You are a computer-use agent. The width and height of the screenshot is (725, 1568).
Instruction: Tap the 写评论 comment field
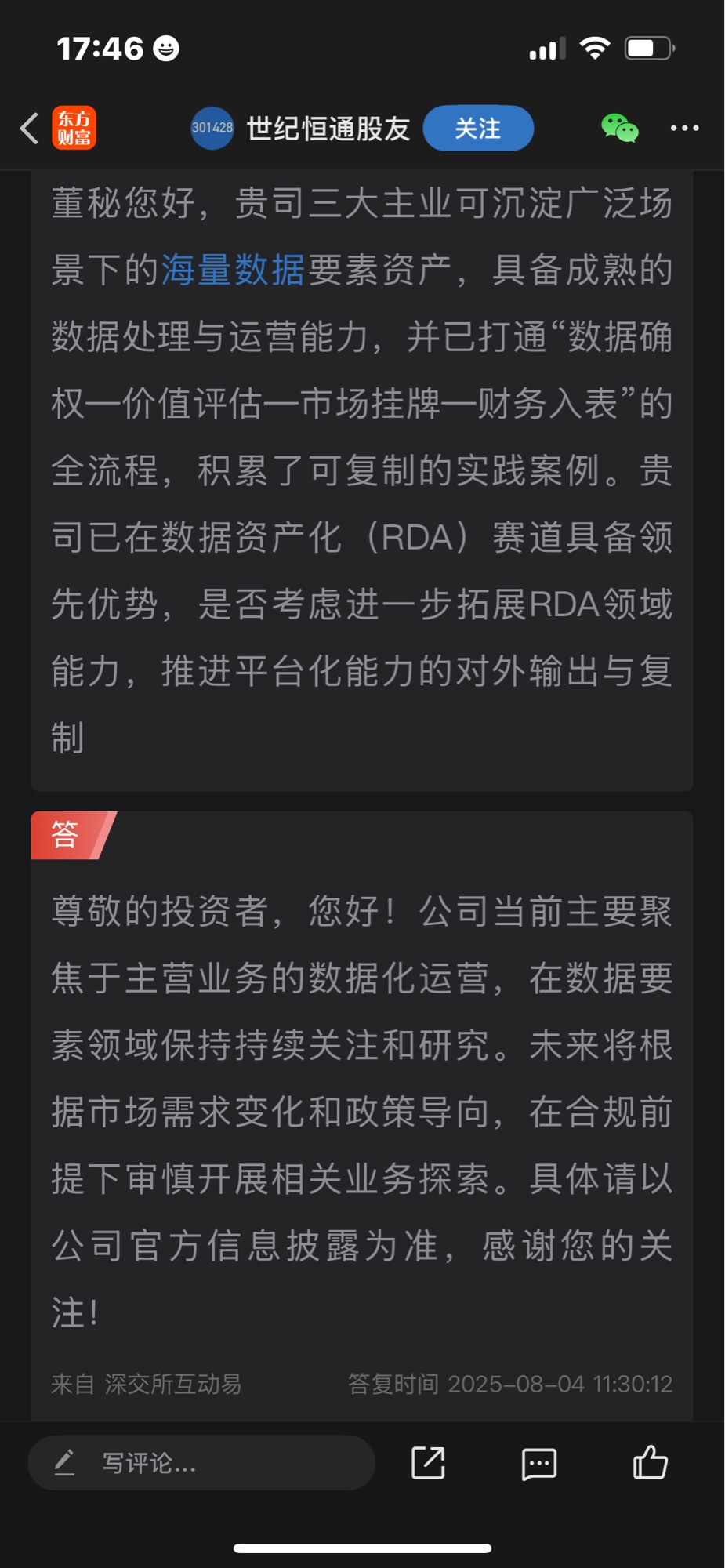201,1463
